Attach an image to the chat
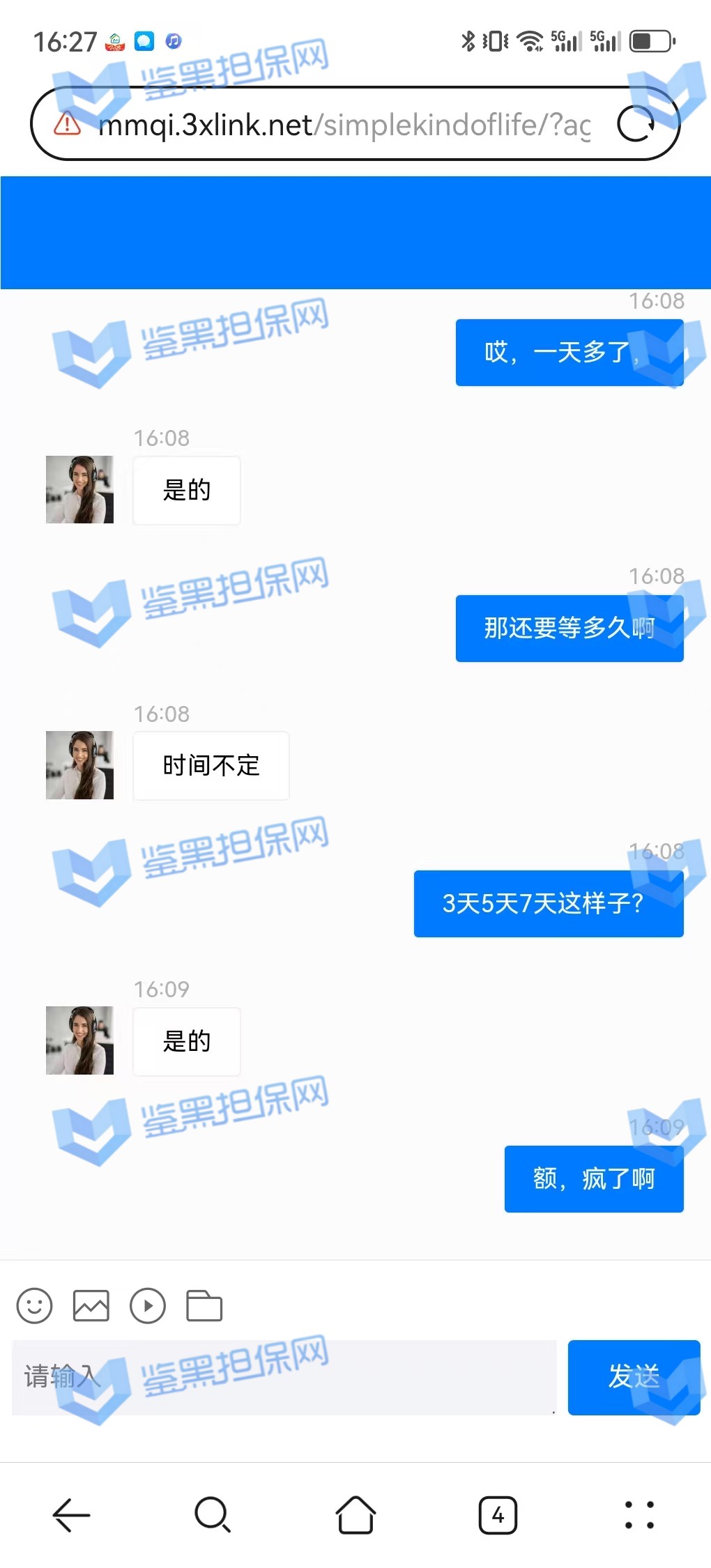711x1568 pixels. (91, 1305)
